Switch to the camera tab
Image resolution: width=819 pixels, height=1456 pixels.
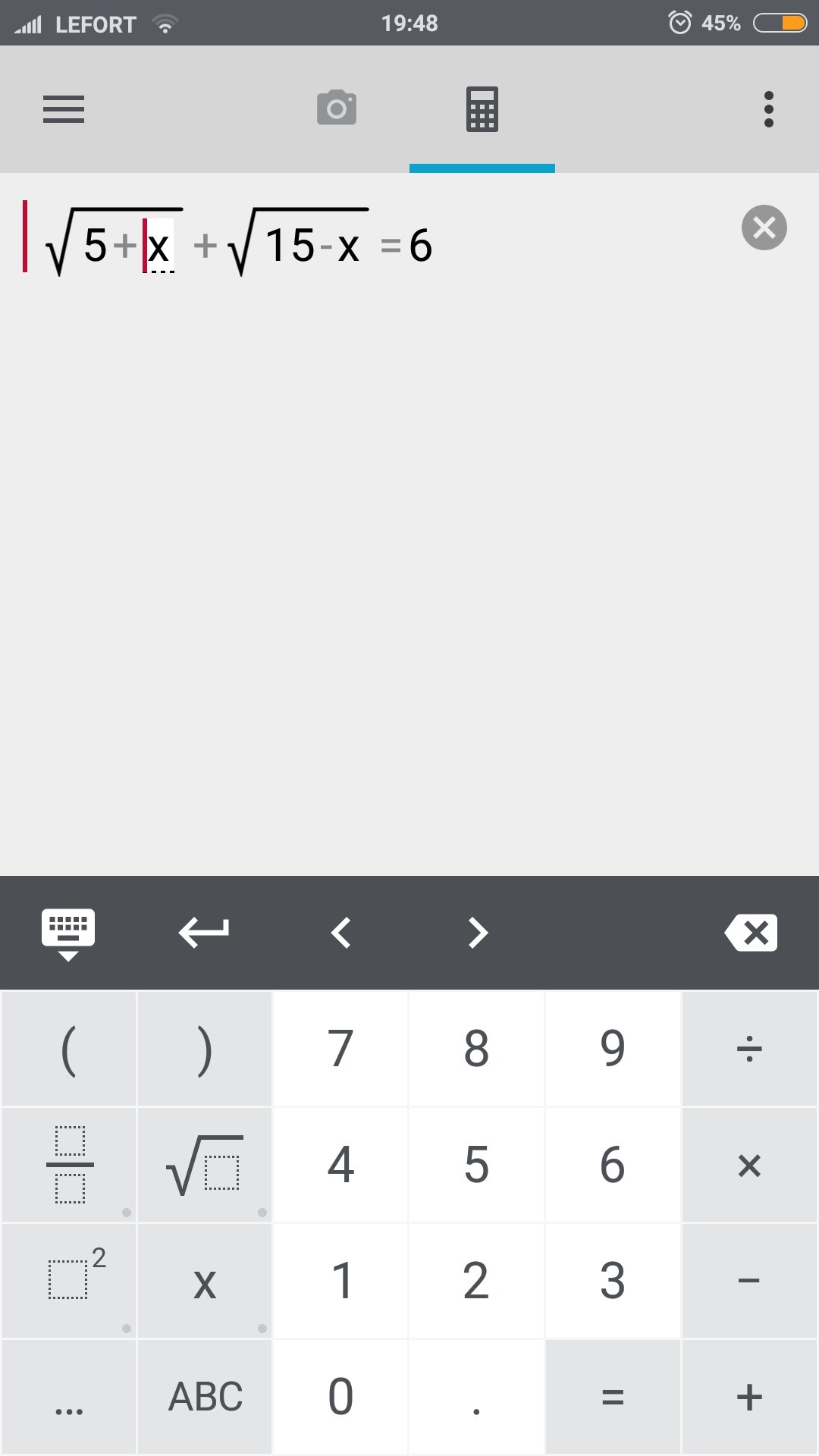337,108
